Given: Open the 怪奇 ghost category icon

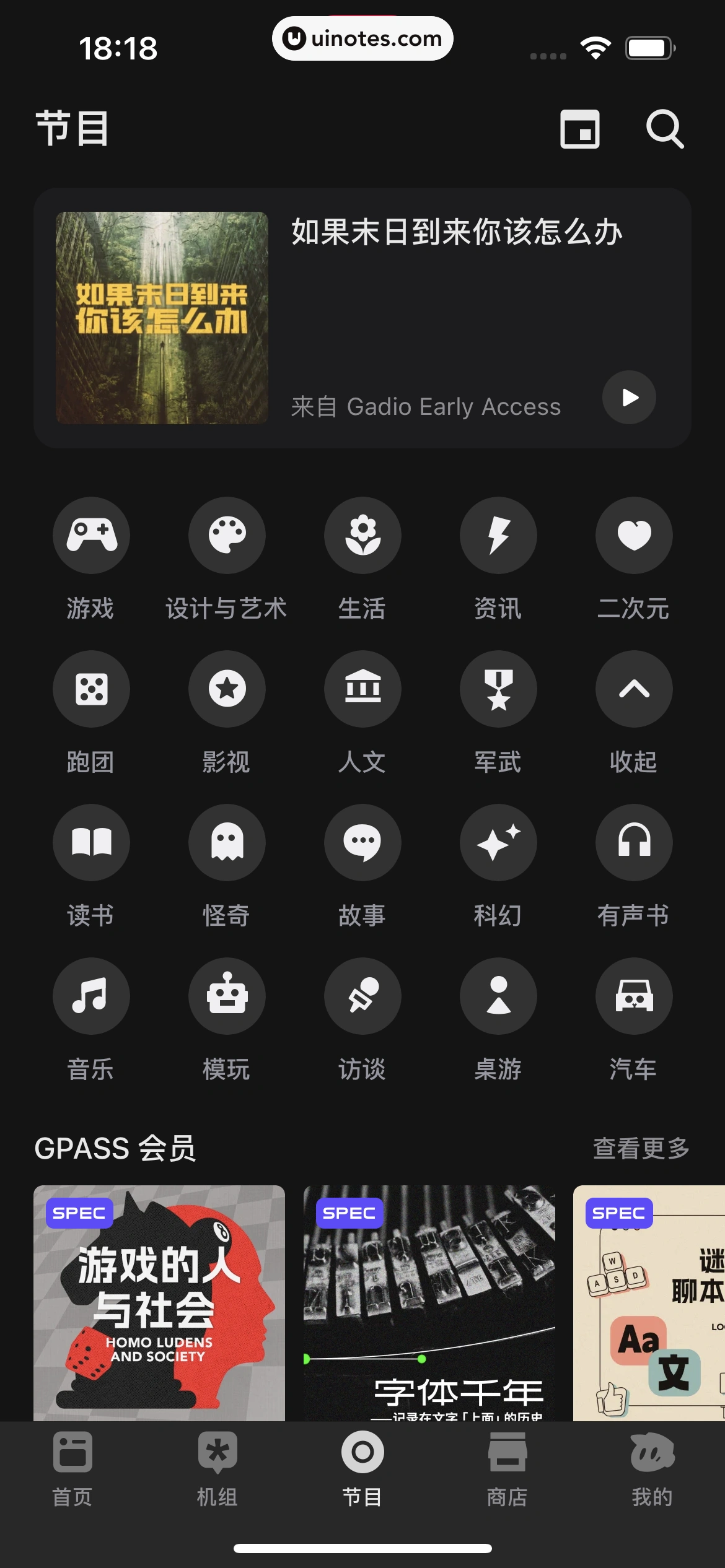Looking at the screenshot, I should (x=227, y=843).
